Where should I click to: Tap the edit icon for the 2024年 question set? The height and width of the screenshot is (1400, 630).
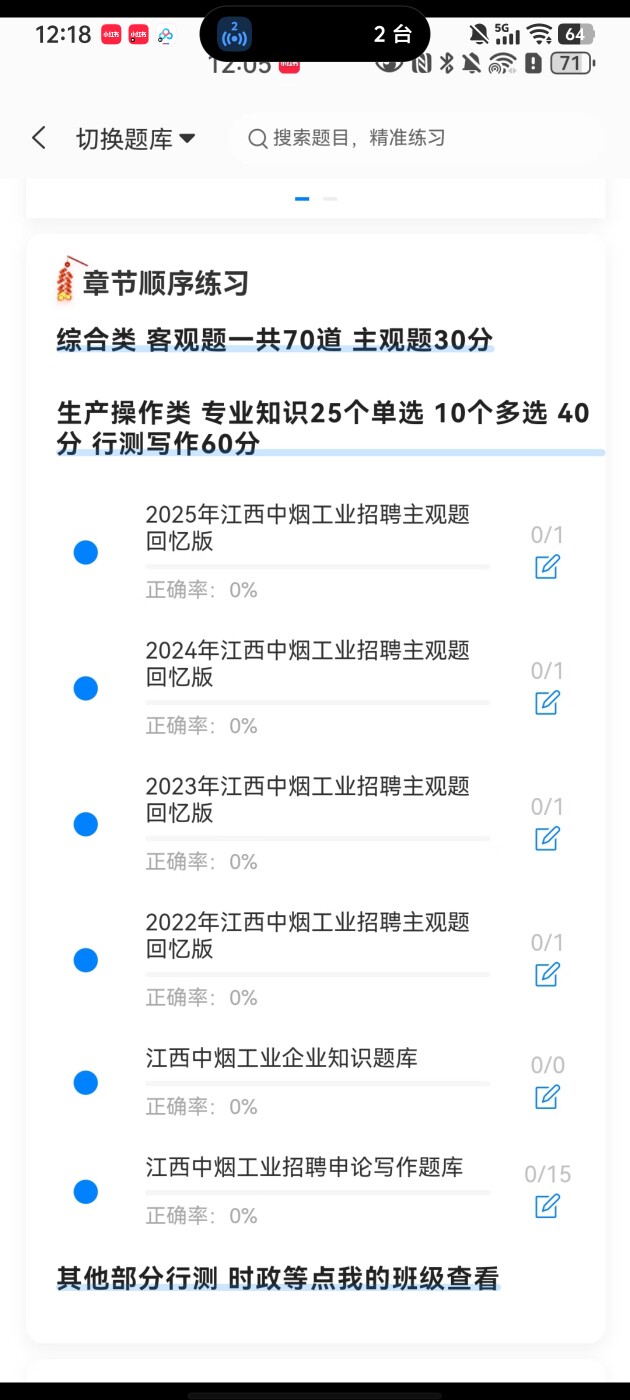pyautogui.click(x=547, y=703)
